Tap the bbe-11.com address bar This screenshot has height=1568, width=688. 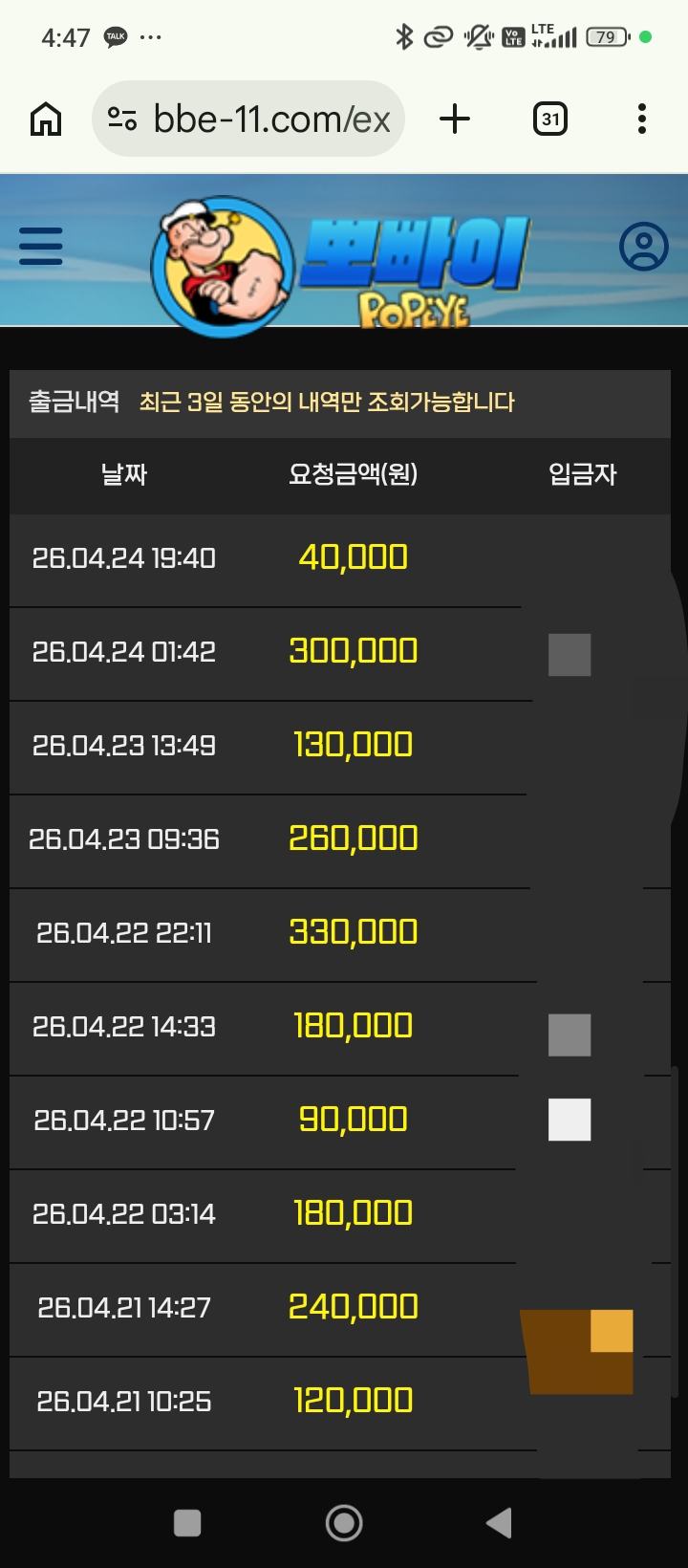(x=270, y=120)
